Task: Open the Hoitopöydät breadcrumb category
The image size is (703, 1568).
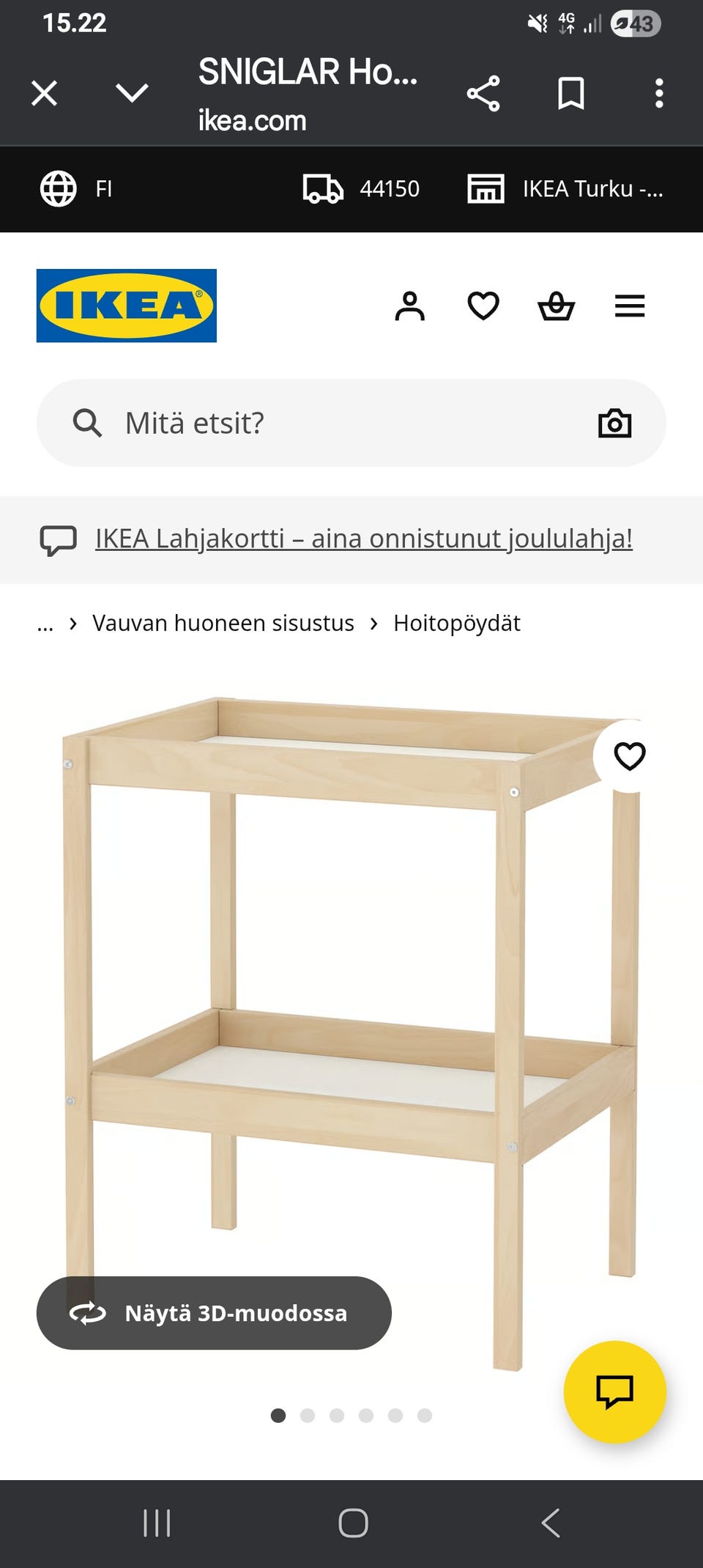Action: tap(455, 624)
